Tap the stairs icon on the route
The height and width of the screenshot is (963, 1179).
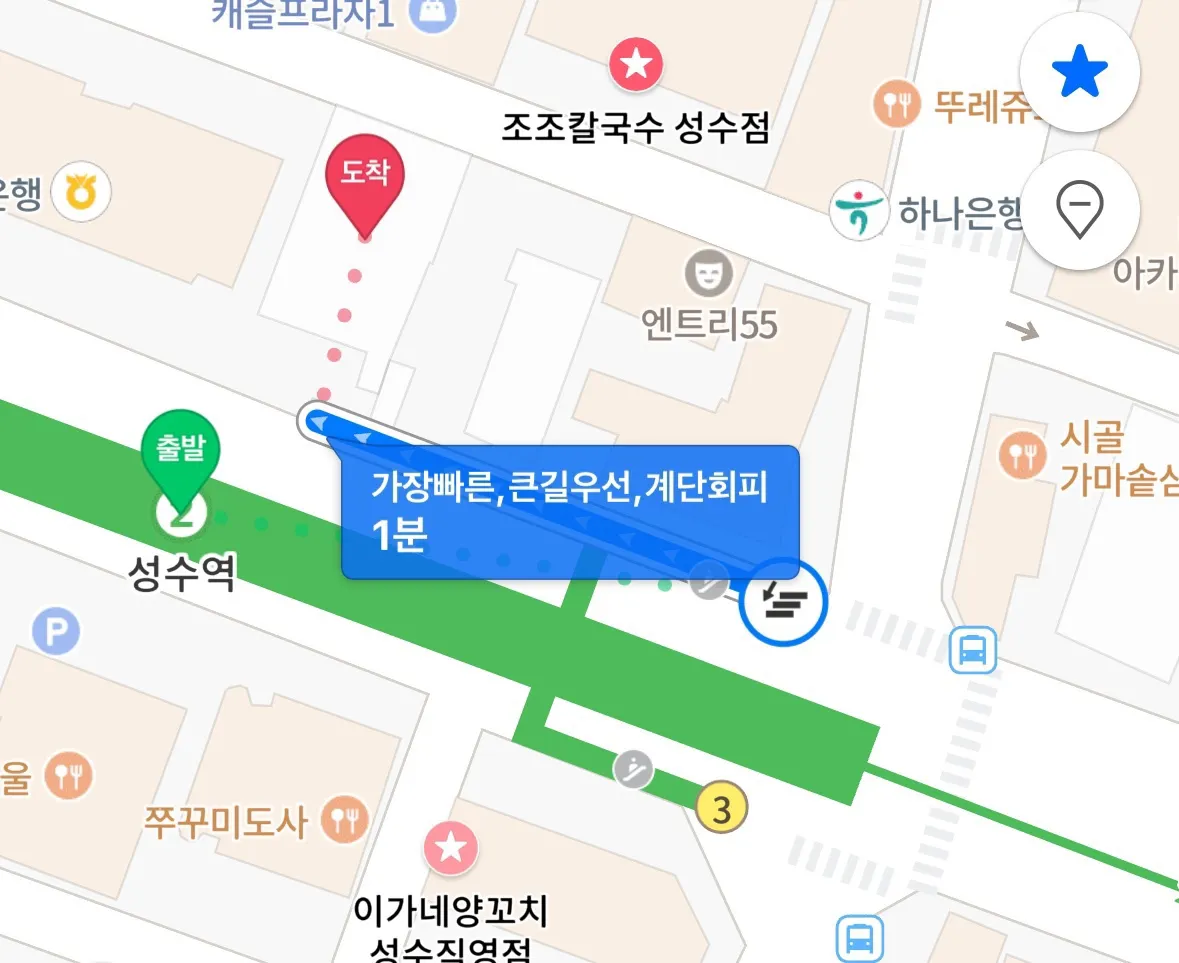(x=784, y=602)
